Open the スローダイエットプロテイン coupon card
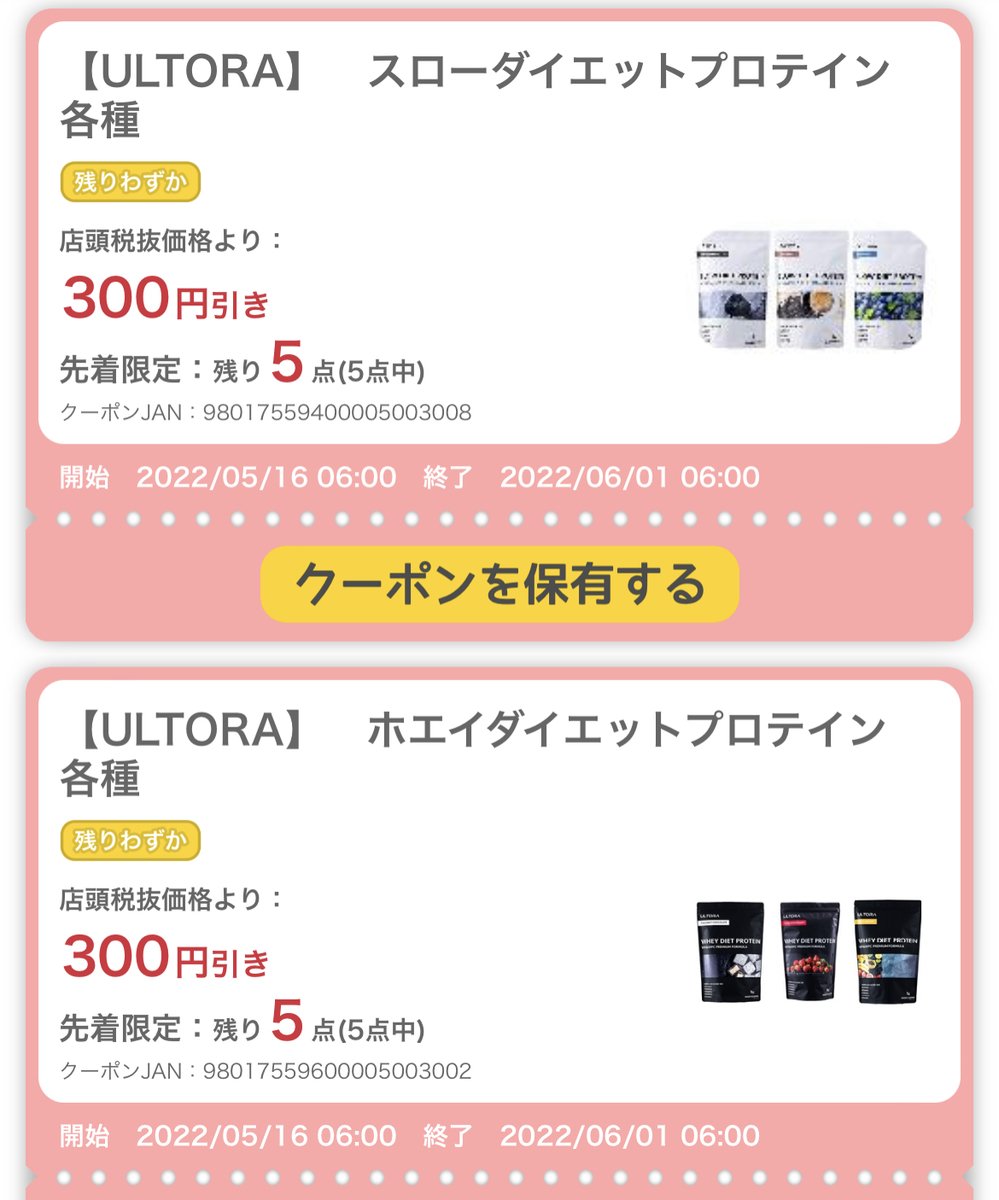The height and width of the screenshot is (1200, 999). (x=498, y=232)
